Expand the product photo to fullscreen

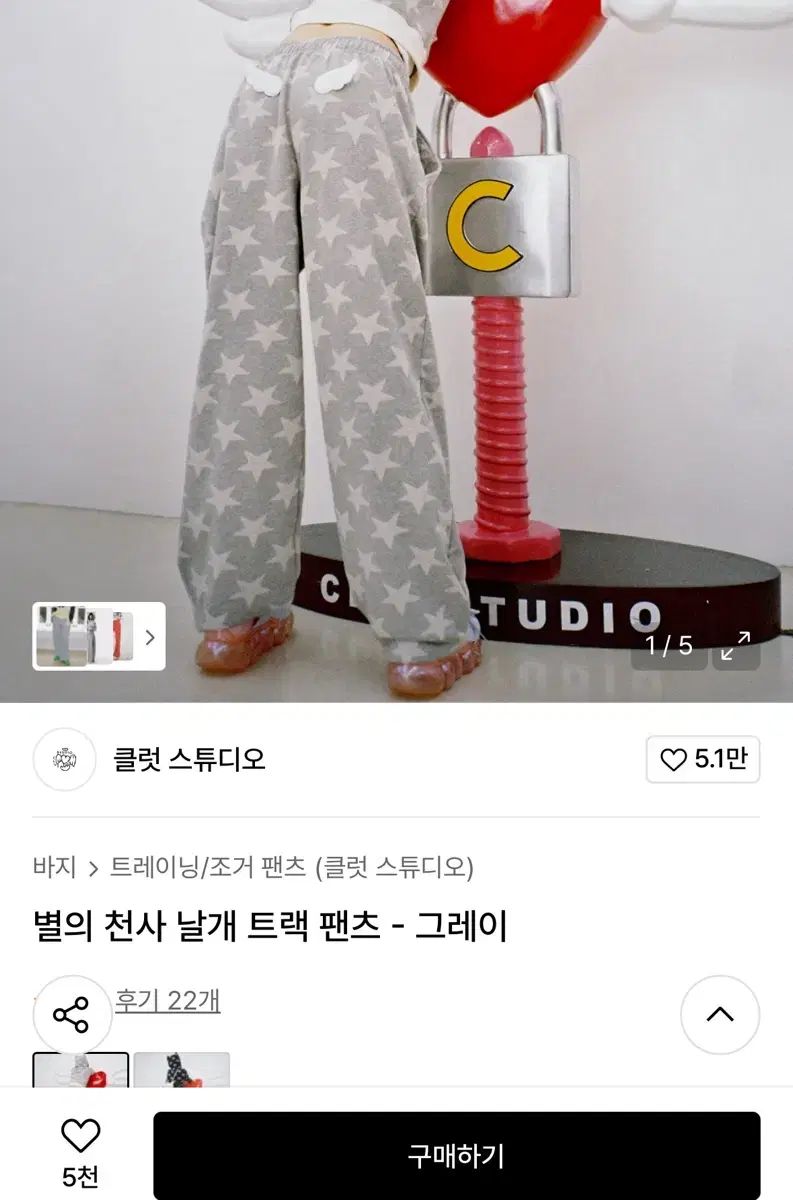tap(736, 645)
